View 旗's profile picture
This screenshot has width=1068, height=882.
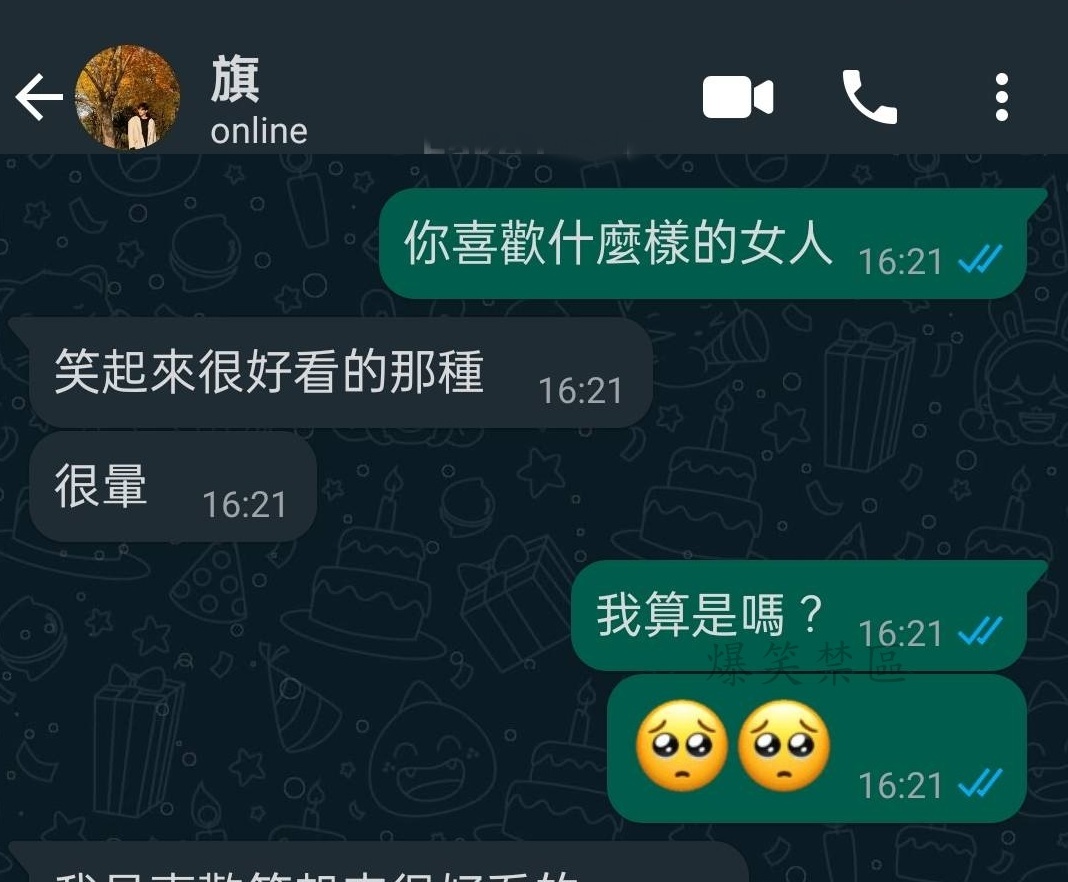(x=128, y=98)
